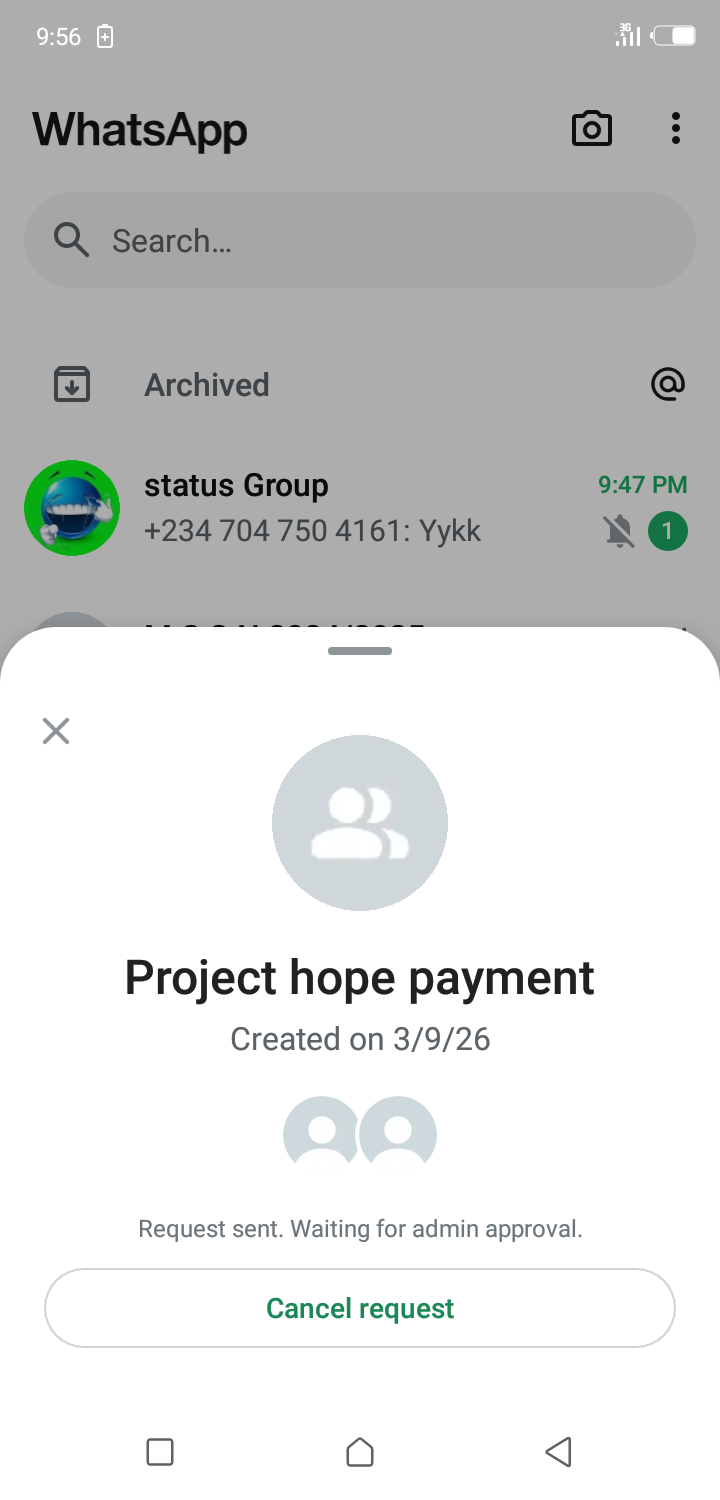This screenshot has height=1500, width=720.
Task: Cancel the group join request
Action: point(360,1308)
